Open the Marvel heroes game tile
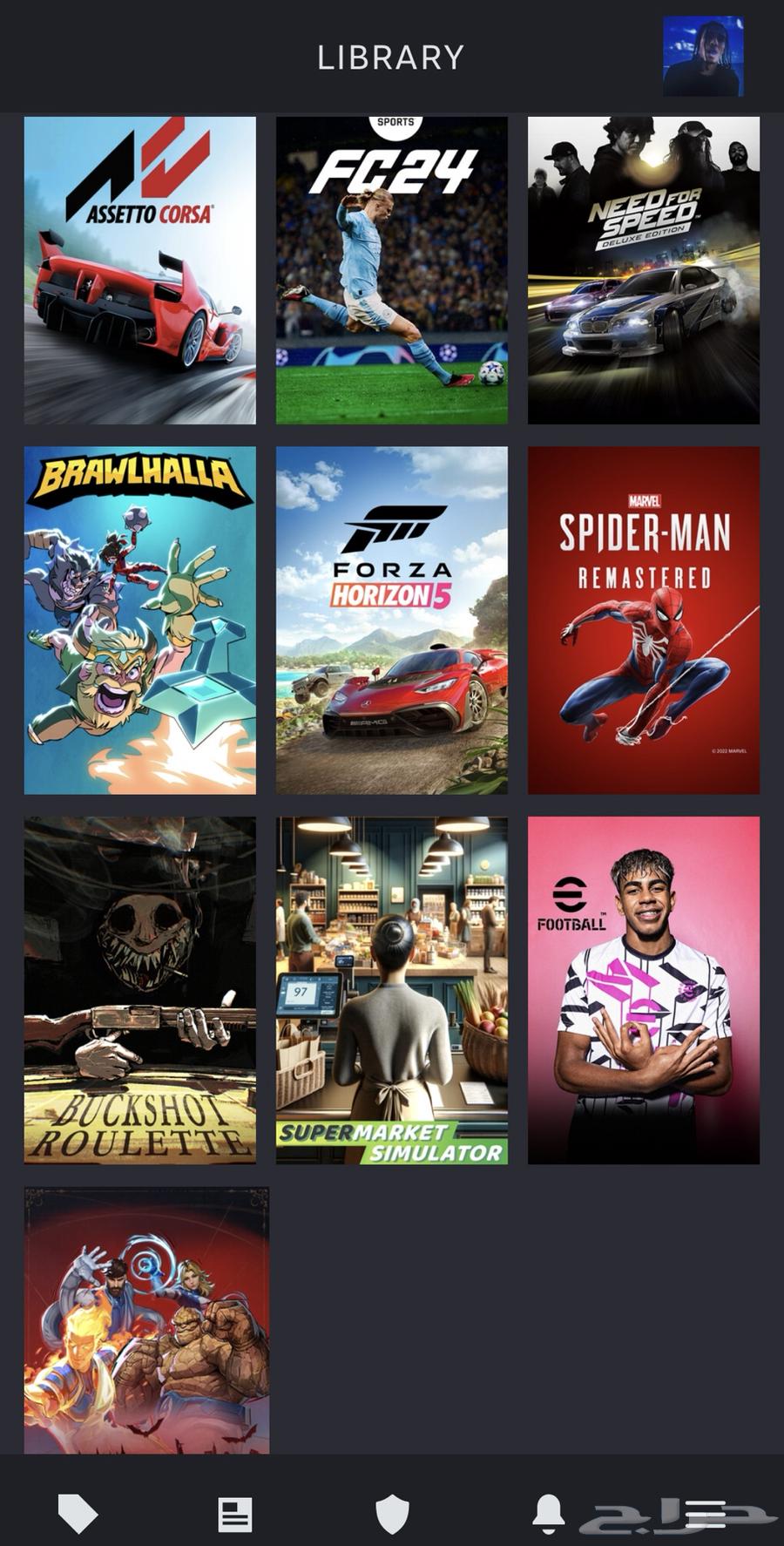This screenshot has width=784, height=1546. point(146,1319)
